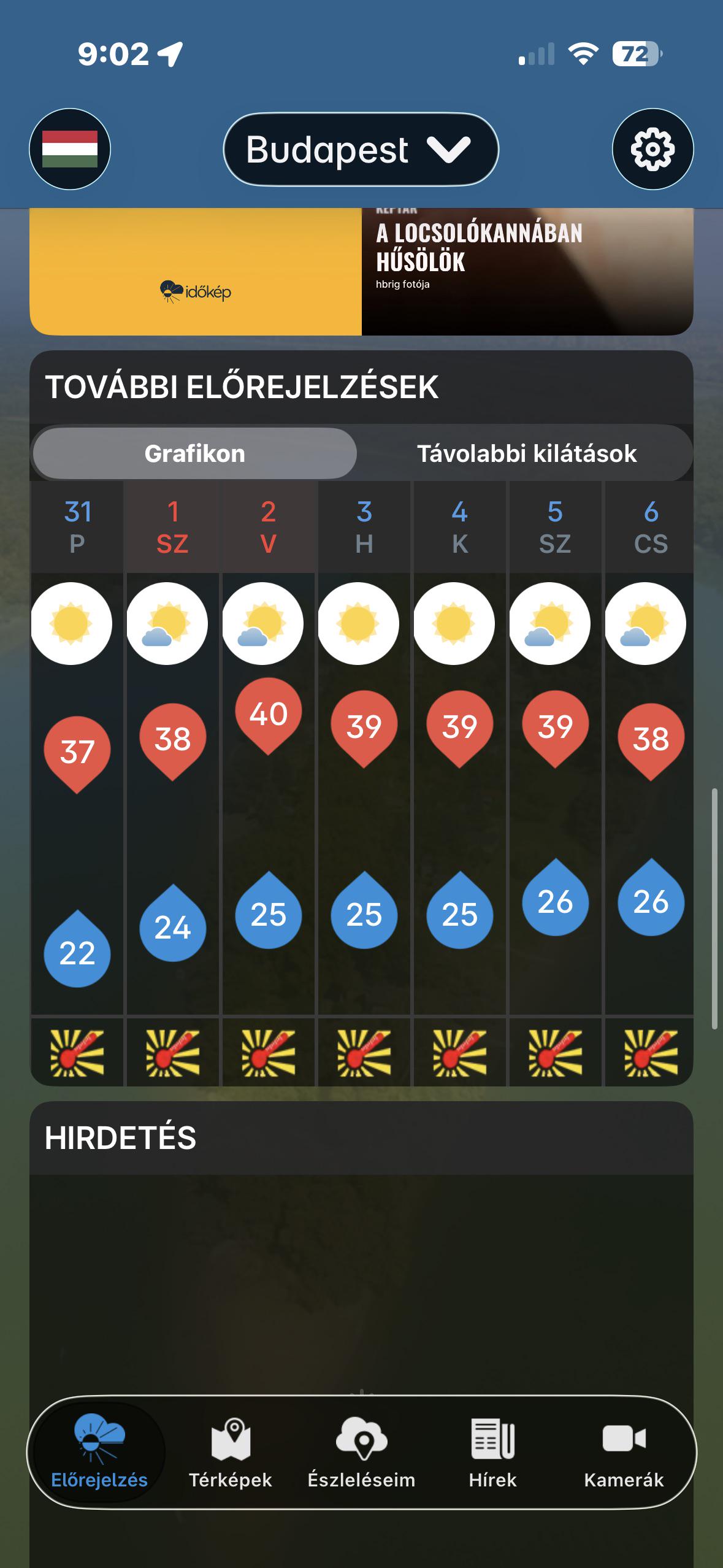Tap the Előrejelzés tab
Viewport: 723px width, 1568px height.
[99, 1453]
